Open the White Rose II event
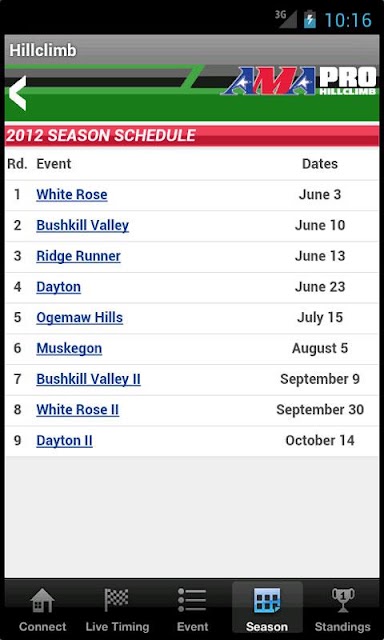 pyautogui.click(x=78, y=410)
